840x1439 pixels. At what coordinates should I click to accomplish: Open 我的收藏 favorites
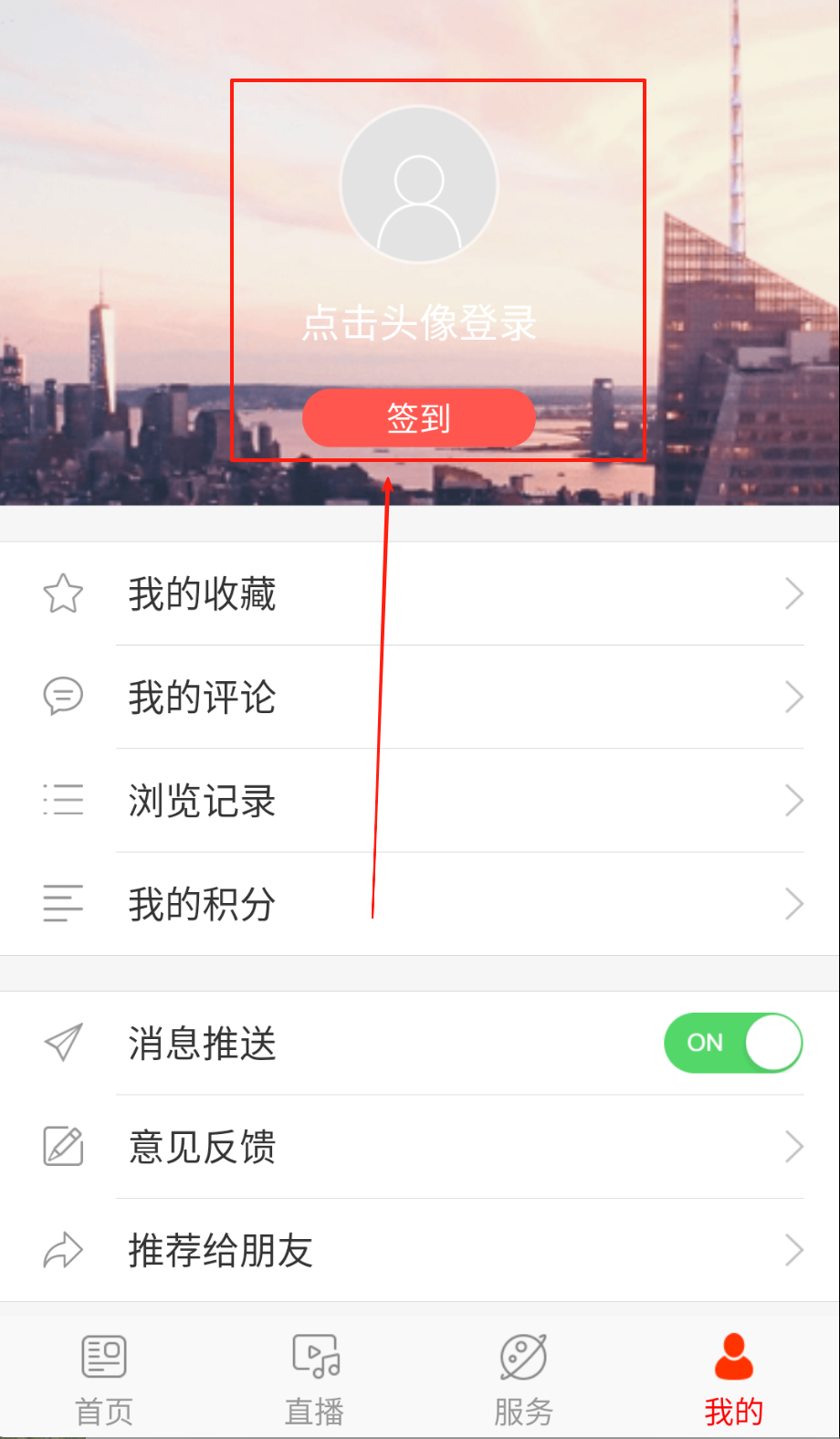coord(420,594)
